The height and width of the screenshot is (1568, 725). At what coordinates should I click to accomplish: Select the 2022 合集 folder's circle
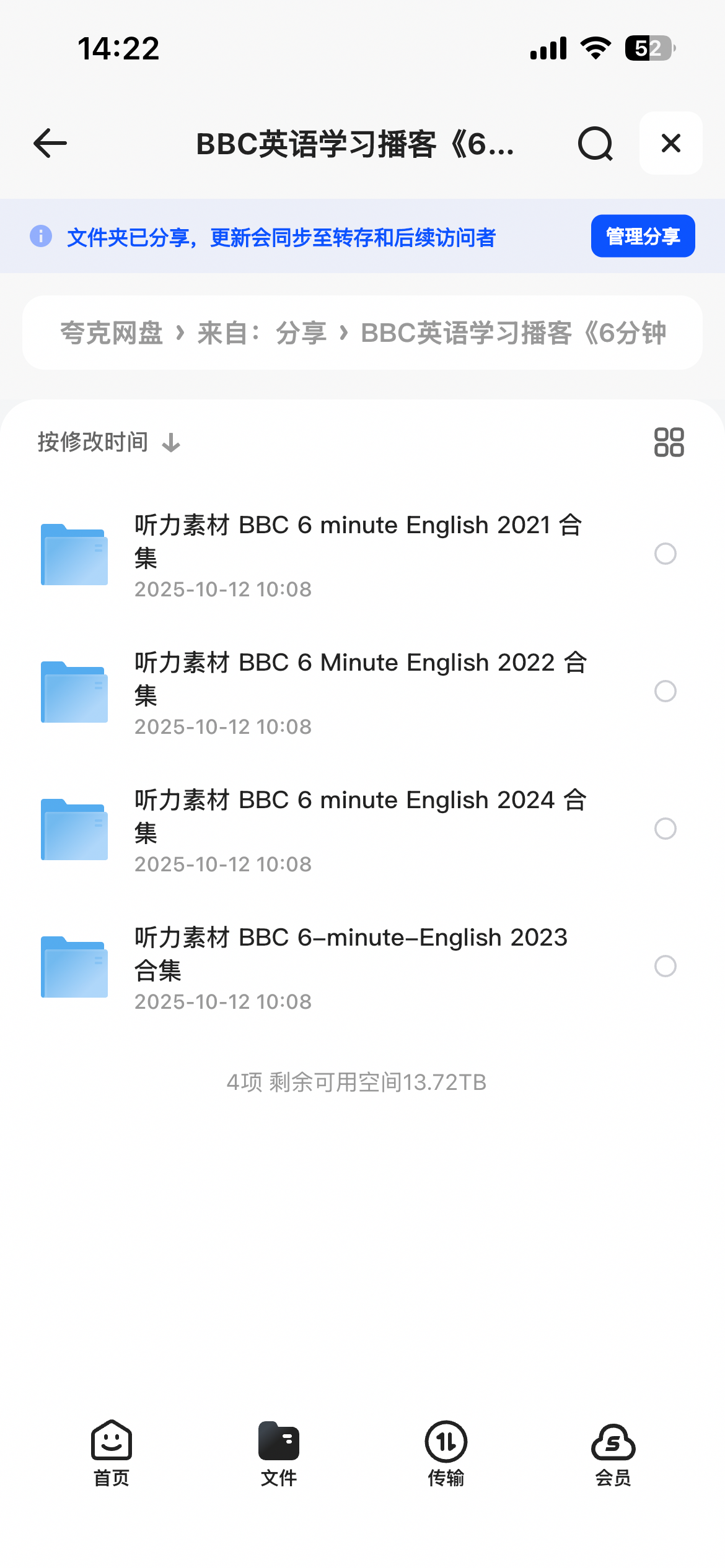pyautogui.click(x=665, y=691)
